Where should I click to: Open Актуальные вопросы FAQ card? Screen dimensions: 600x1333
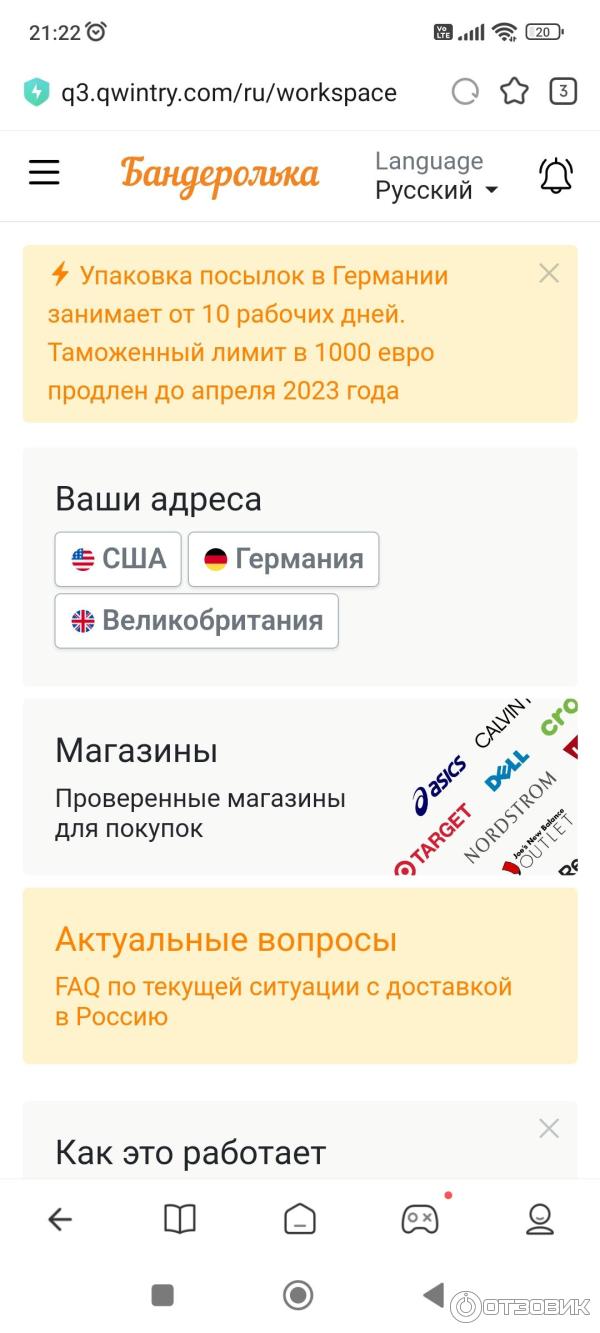point(300,975)
